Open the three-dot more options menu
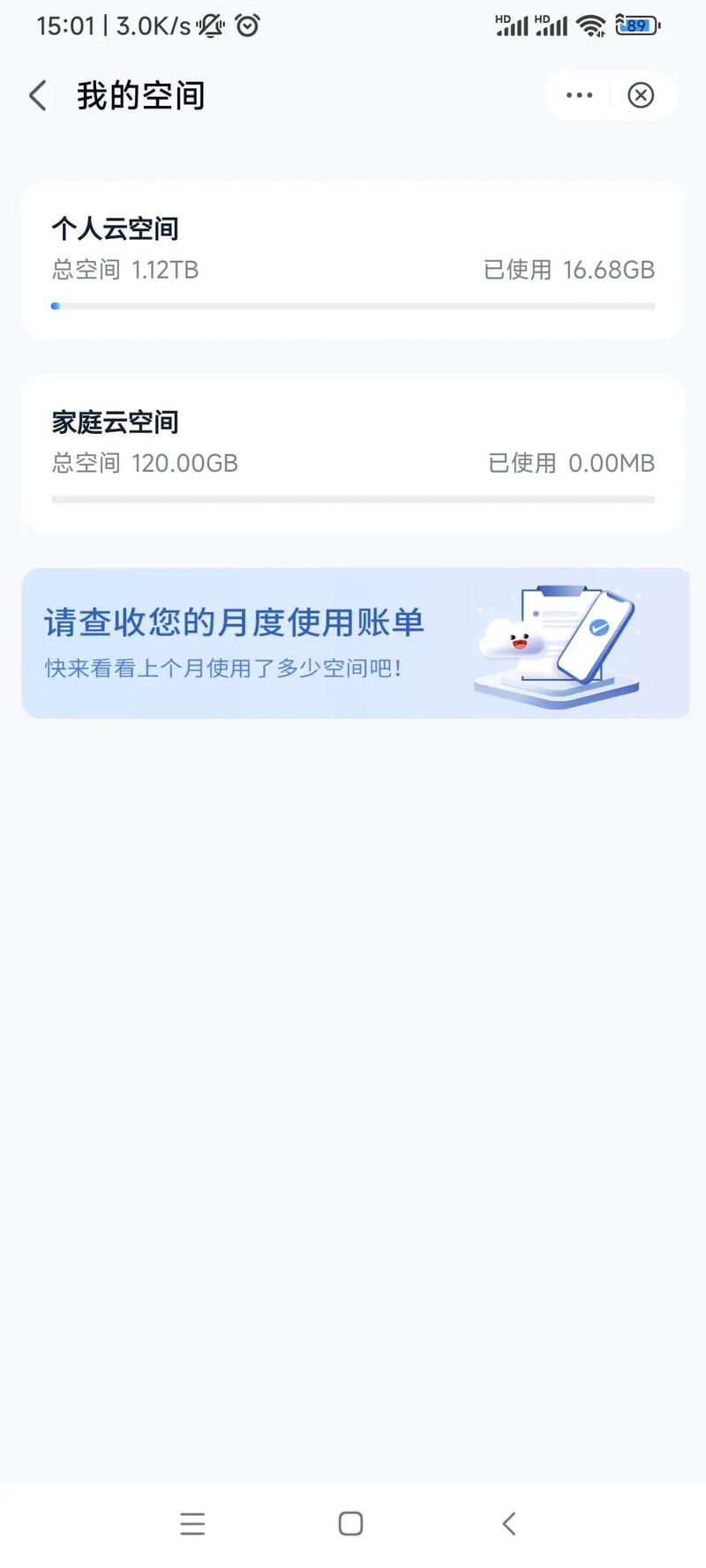This screenshot has width=706, height=1568. 578,95
